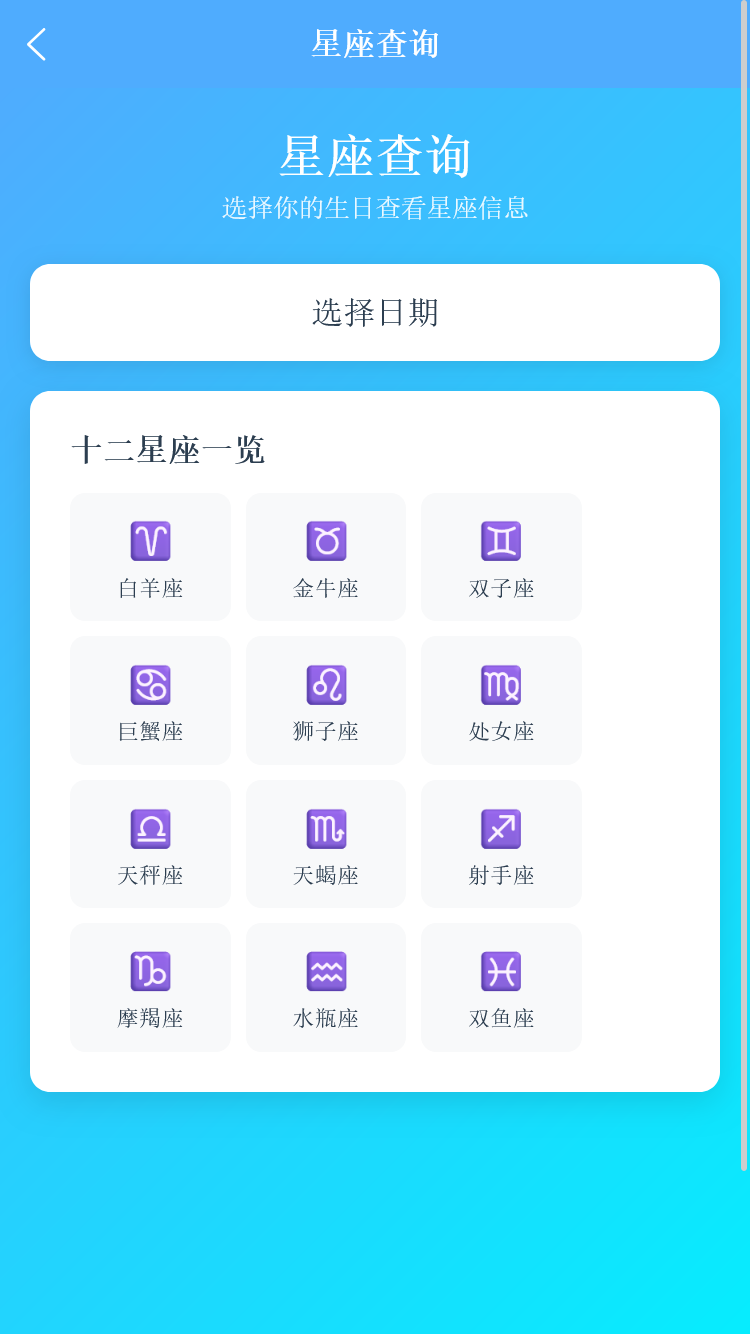Image resolution: width=752 pixels, height=1336 pixels.
Task: Tap the 星座查询 page title
Action: click(375, 155)
